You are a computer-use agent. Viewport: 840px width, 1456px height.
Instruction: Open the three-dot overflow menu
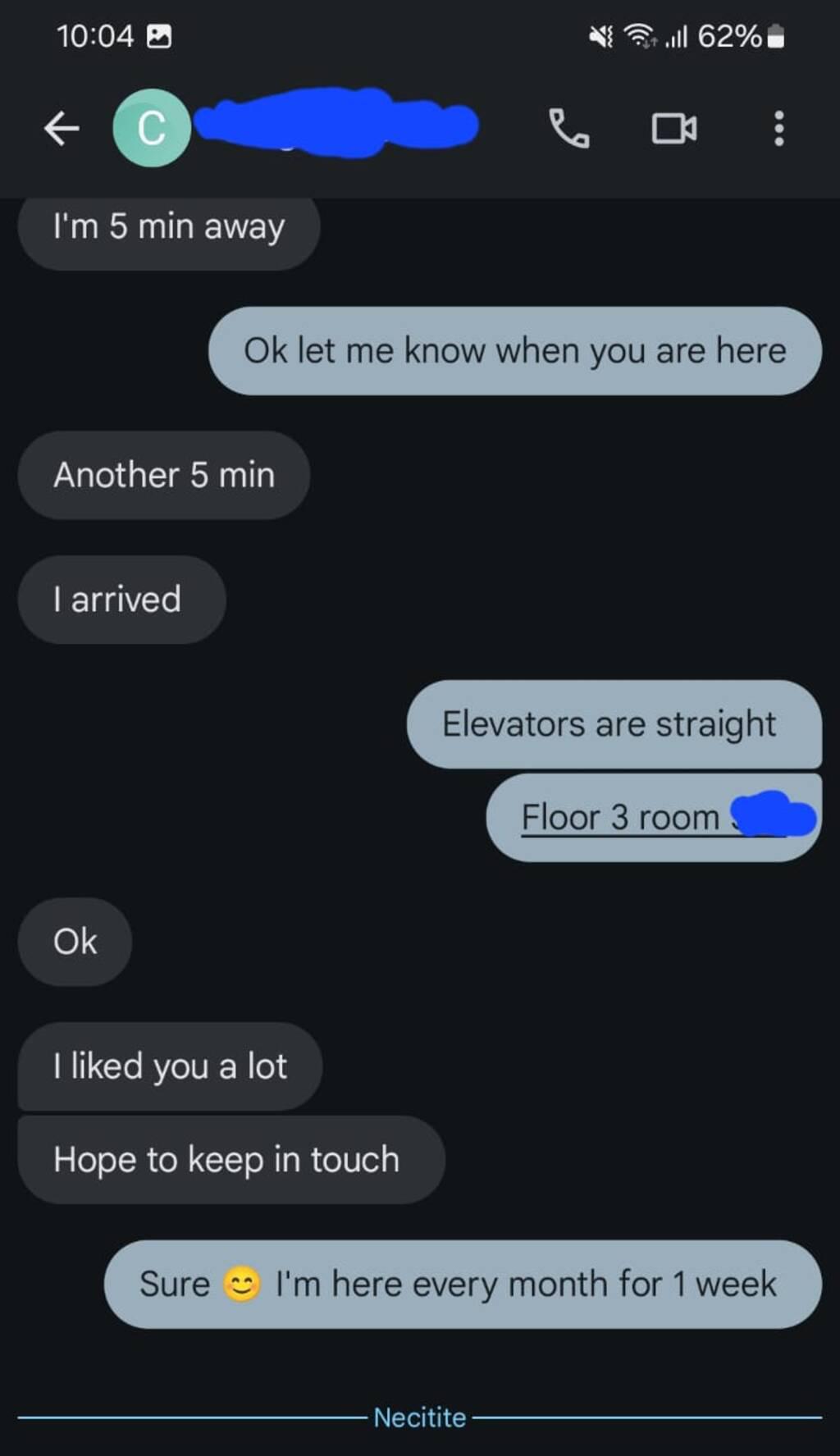pyautogui.click(x=778, y=128)
